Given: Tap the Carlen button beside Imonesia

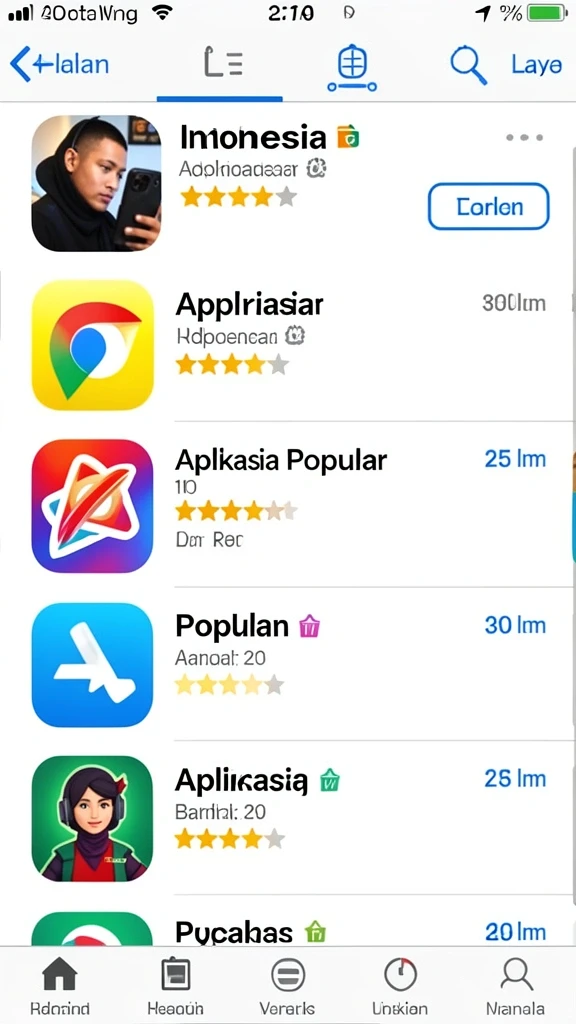Looking at the screenshot, I should (x=488, y=206).
